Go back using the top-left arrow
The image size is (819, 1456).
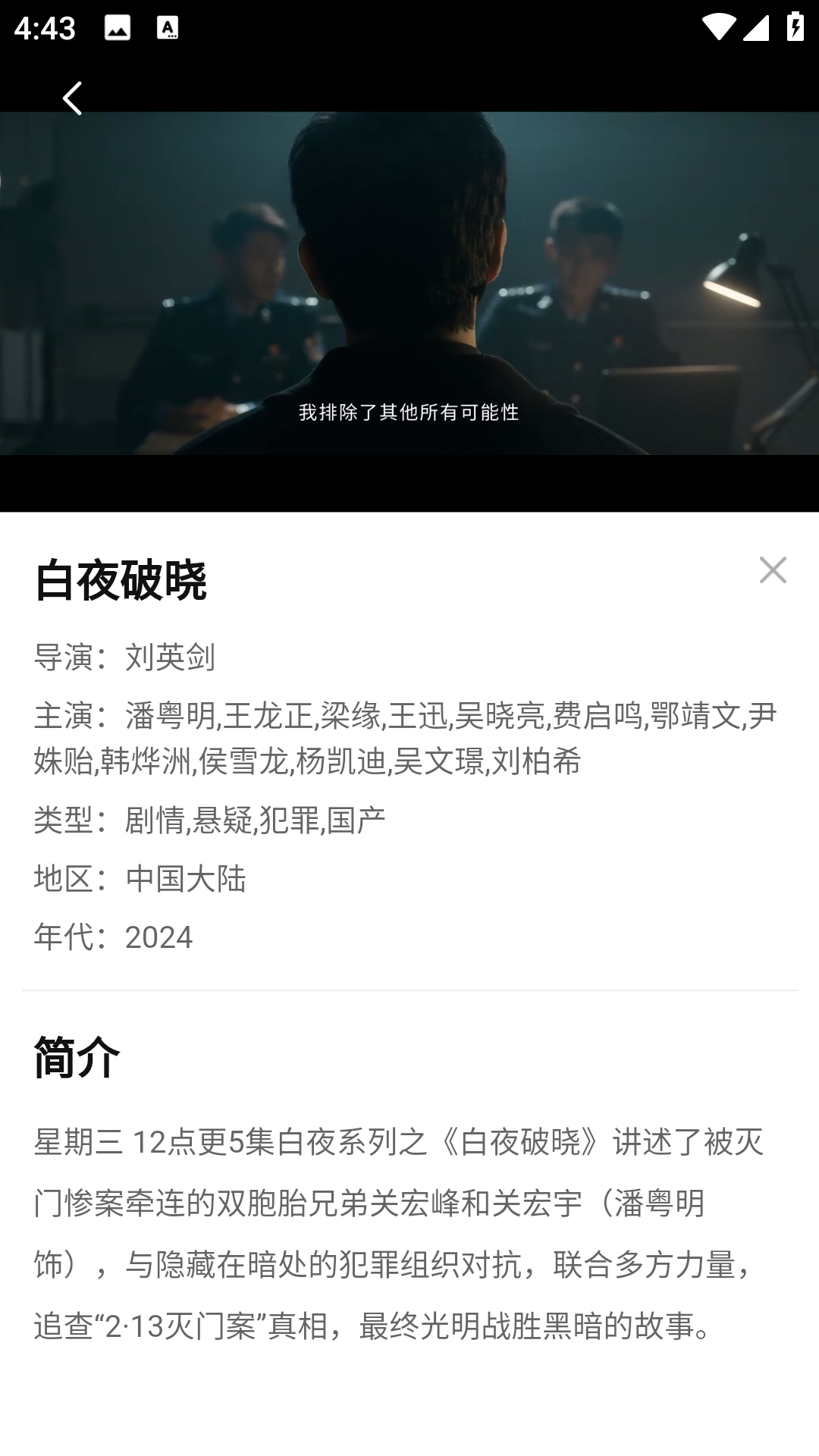(x=72, y=99)
